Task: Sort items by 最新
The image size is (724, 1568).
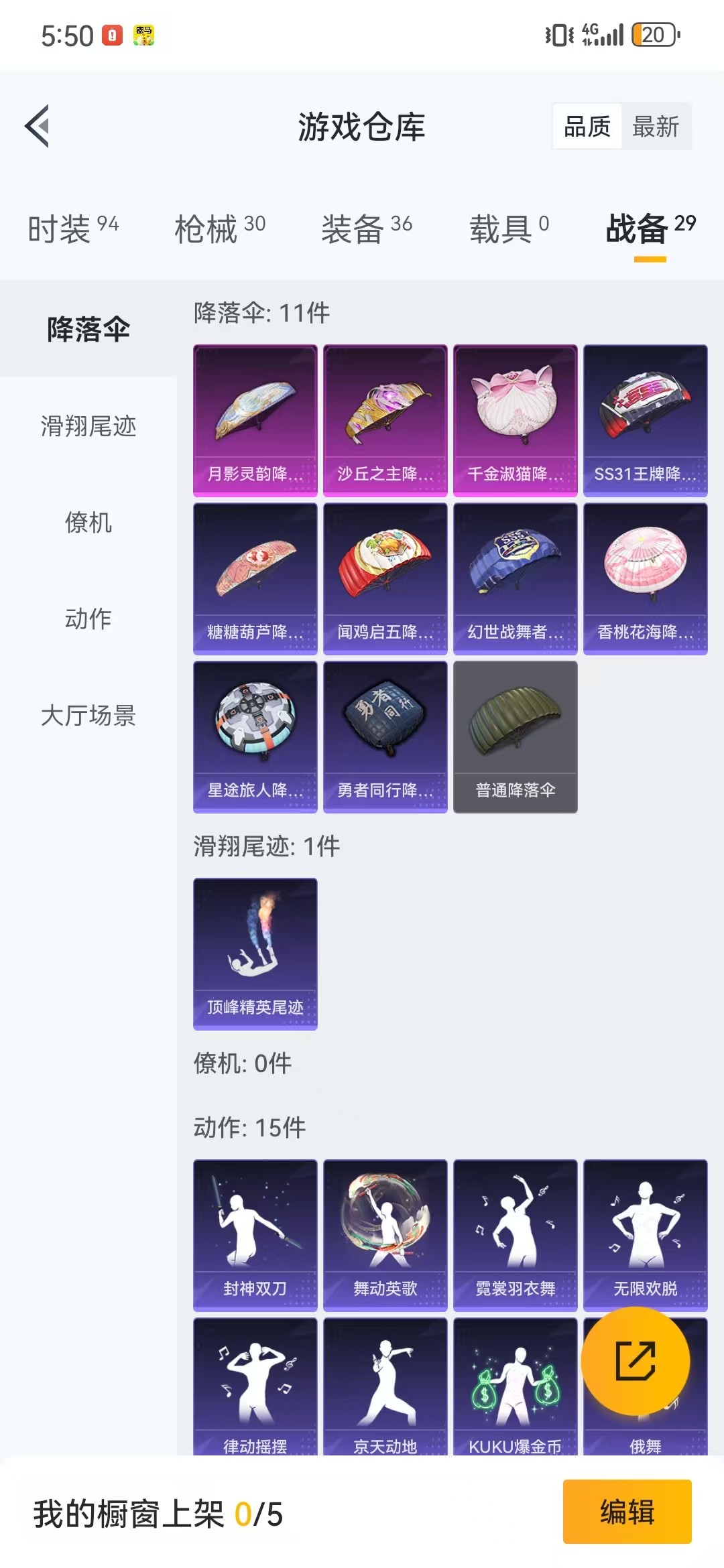Action: coord(655,127)
